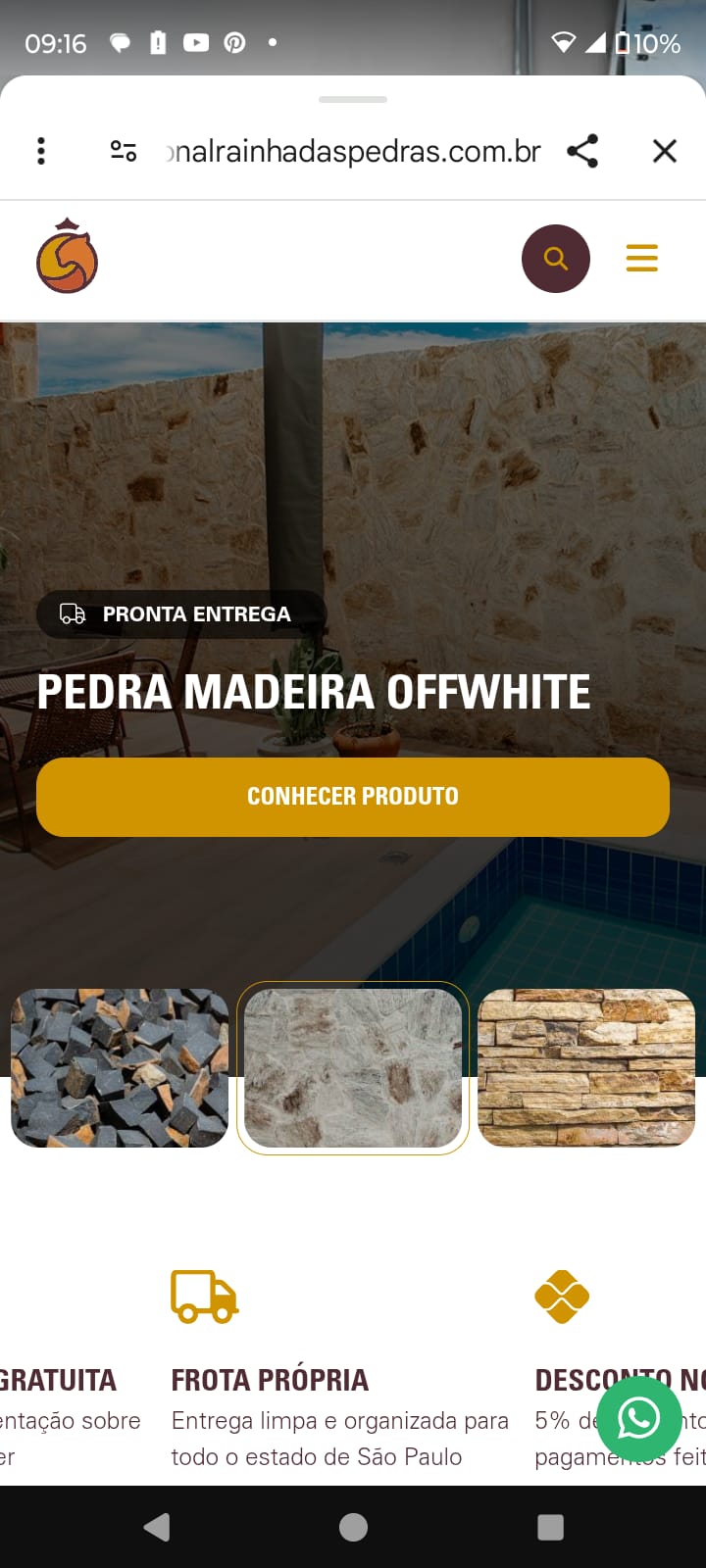Go to the home screen

point(353,1527)
